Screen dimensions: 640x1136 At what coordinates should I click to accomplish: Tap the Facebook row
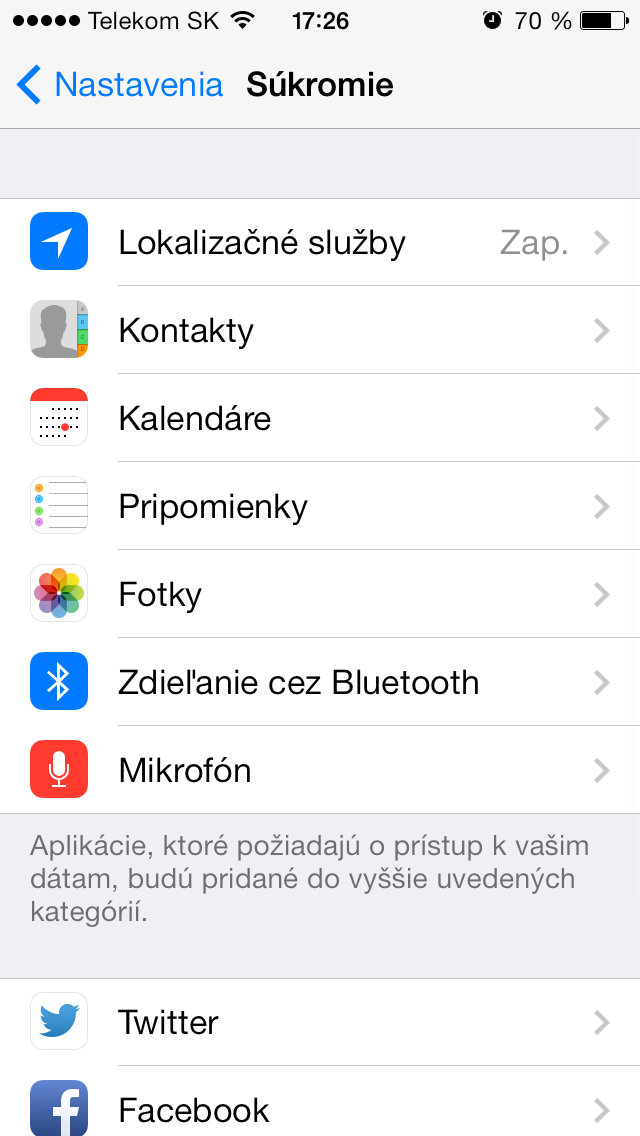320,1108
